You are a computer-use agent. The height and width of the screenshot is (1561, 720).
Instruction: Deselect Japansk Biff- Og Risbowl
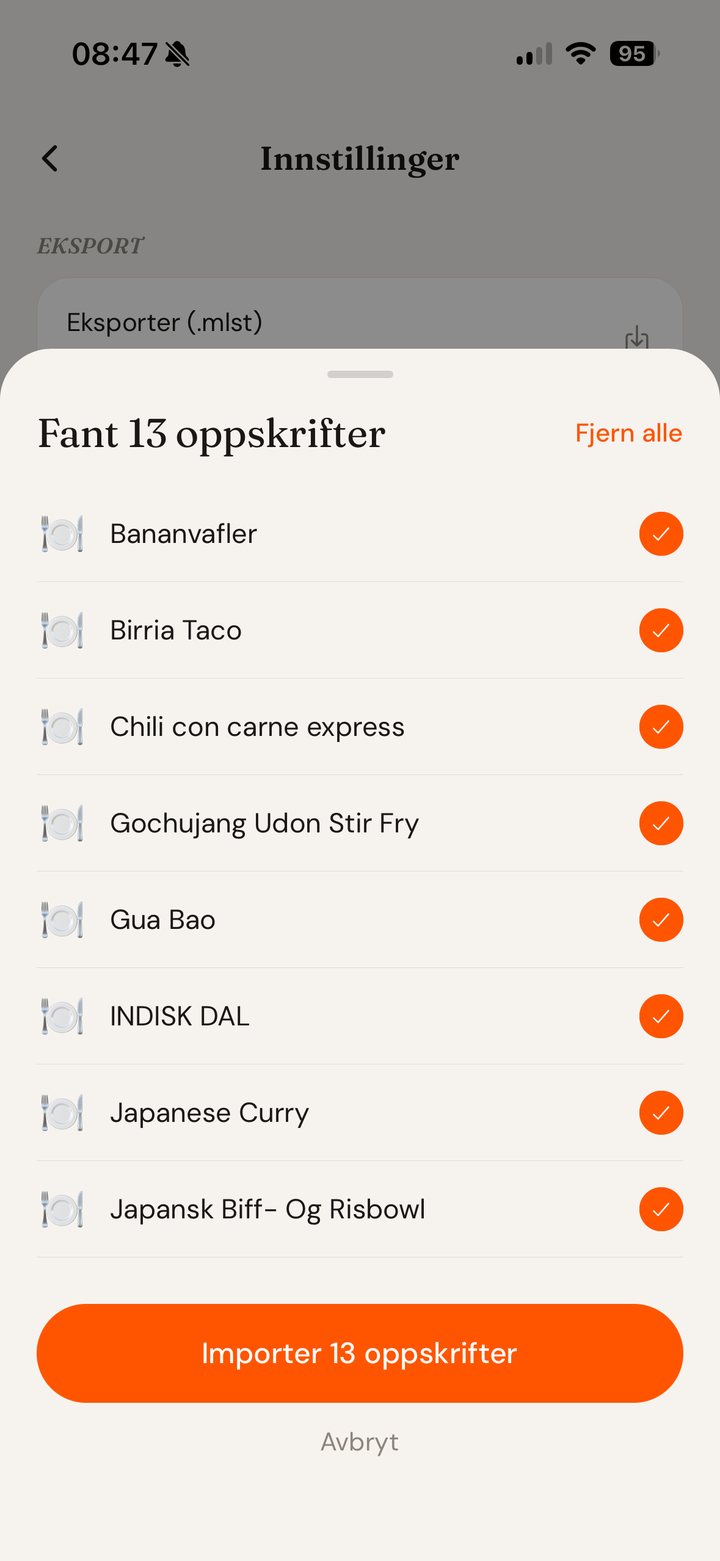click(x=661, y=1209)
